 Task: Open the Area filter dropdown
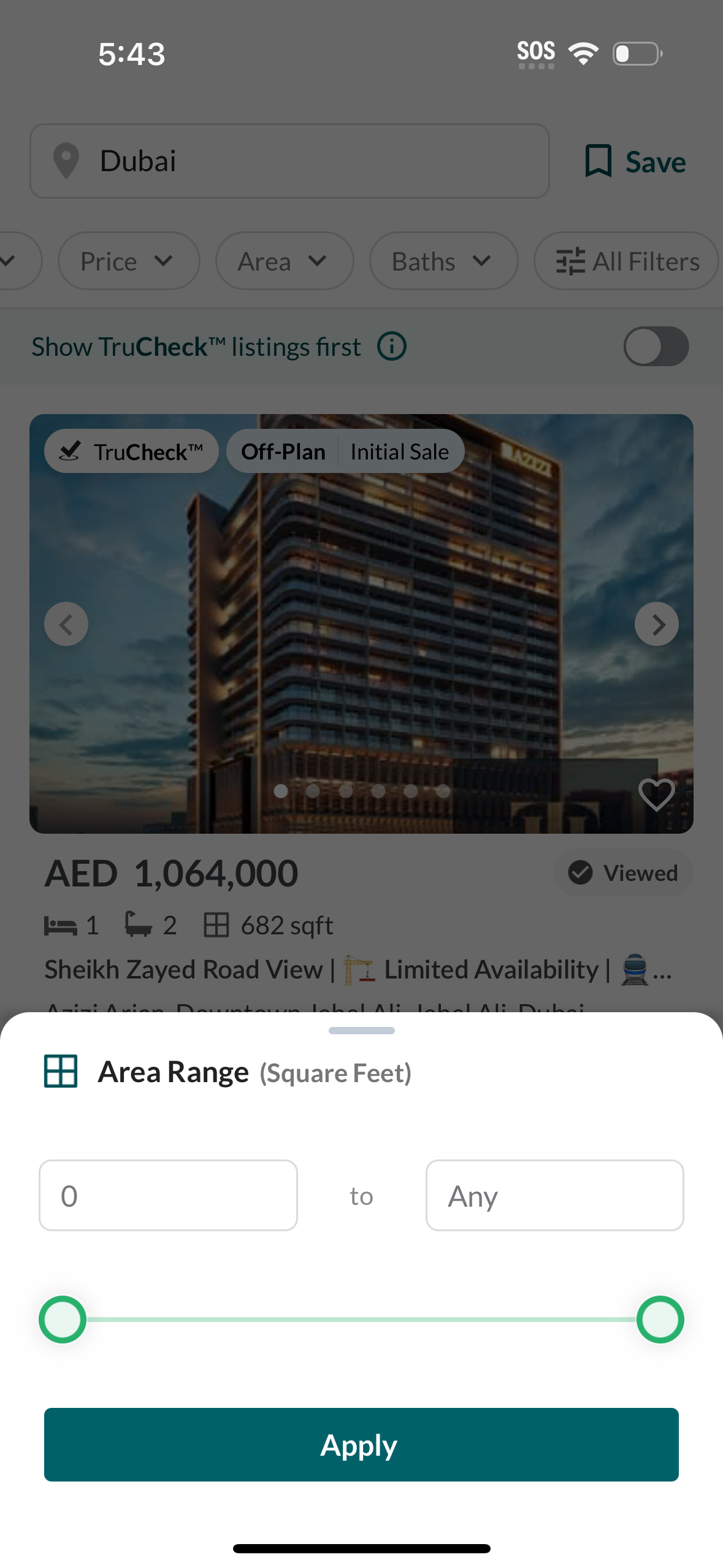[284, 260]
